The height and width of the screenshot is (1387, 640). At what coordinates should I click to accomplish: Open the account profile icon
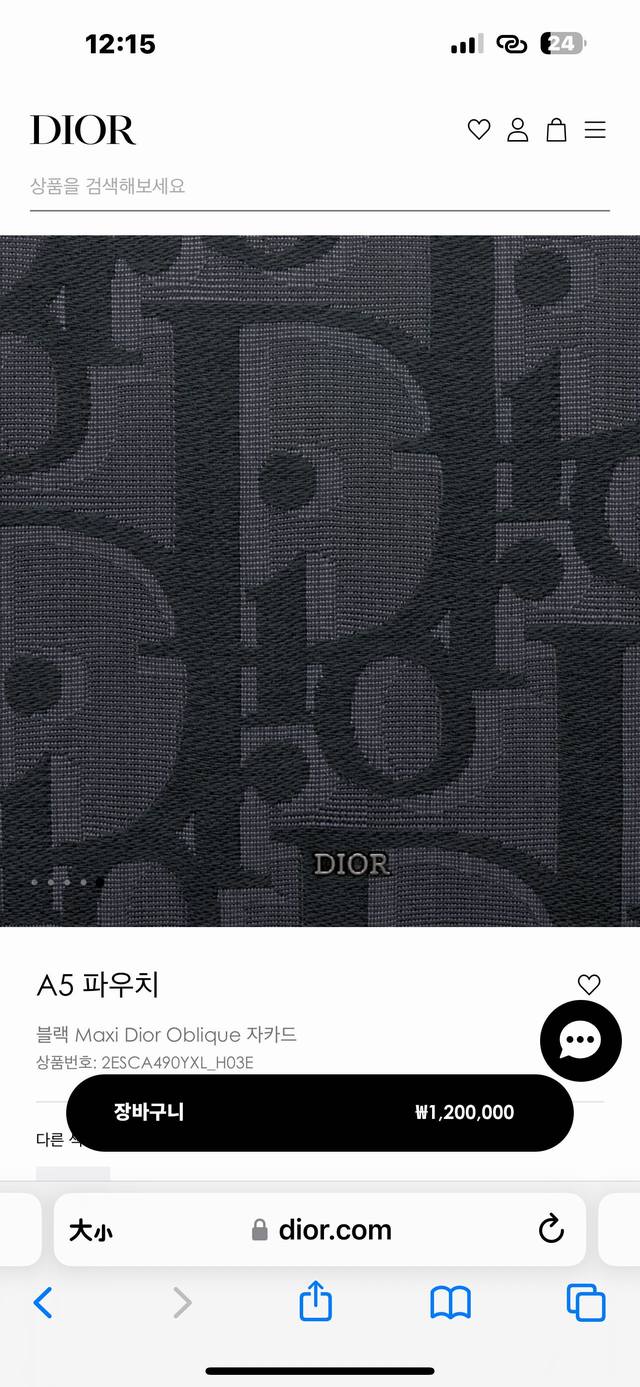click(x=517, y=129)
